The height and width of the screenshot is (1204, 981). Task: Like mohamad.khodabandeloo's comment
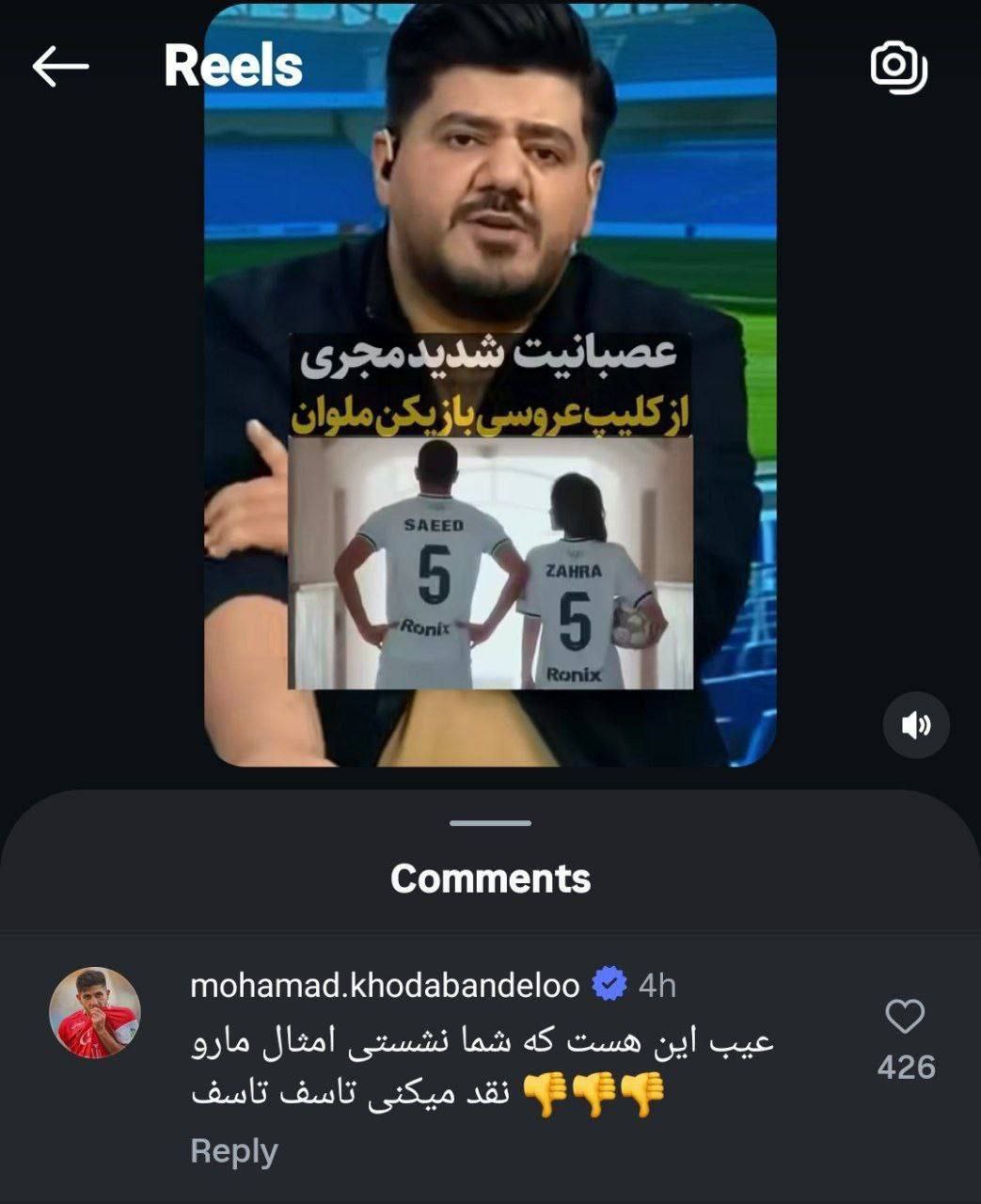tap(905, 1018)
